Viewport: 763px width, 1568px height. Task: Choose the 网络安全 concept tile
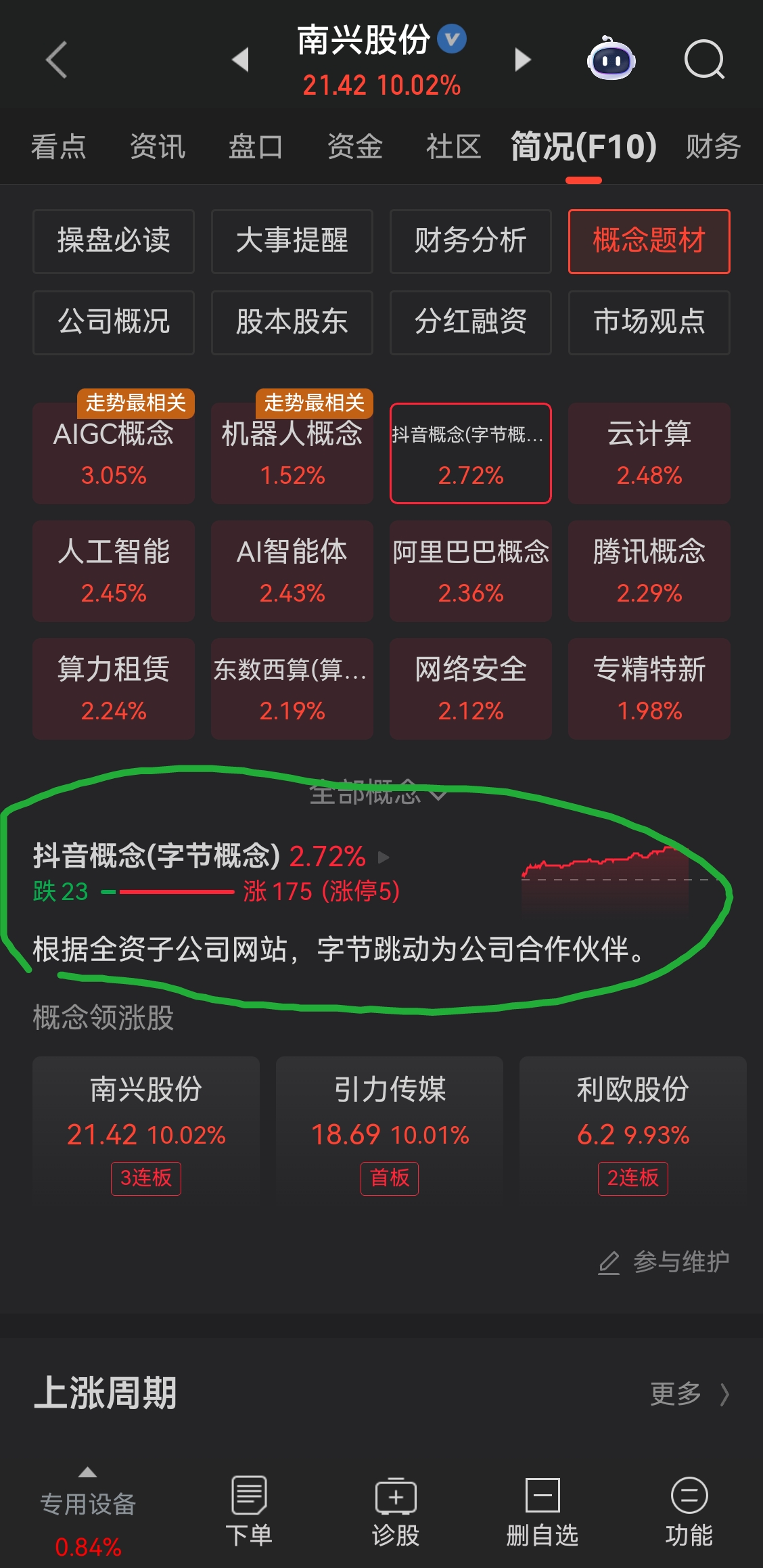click(x=470, y=688)
